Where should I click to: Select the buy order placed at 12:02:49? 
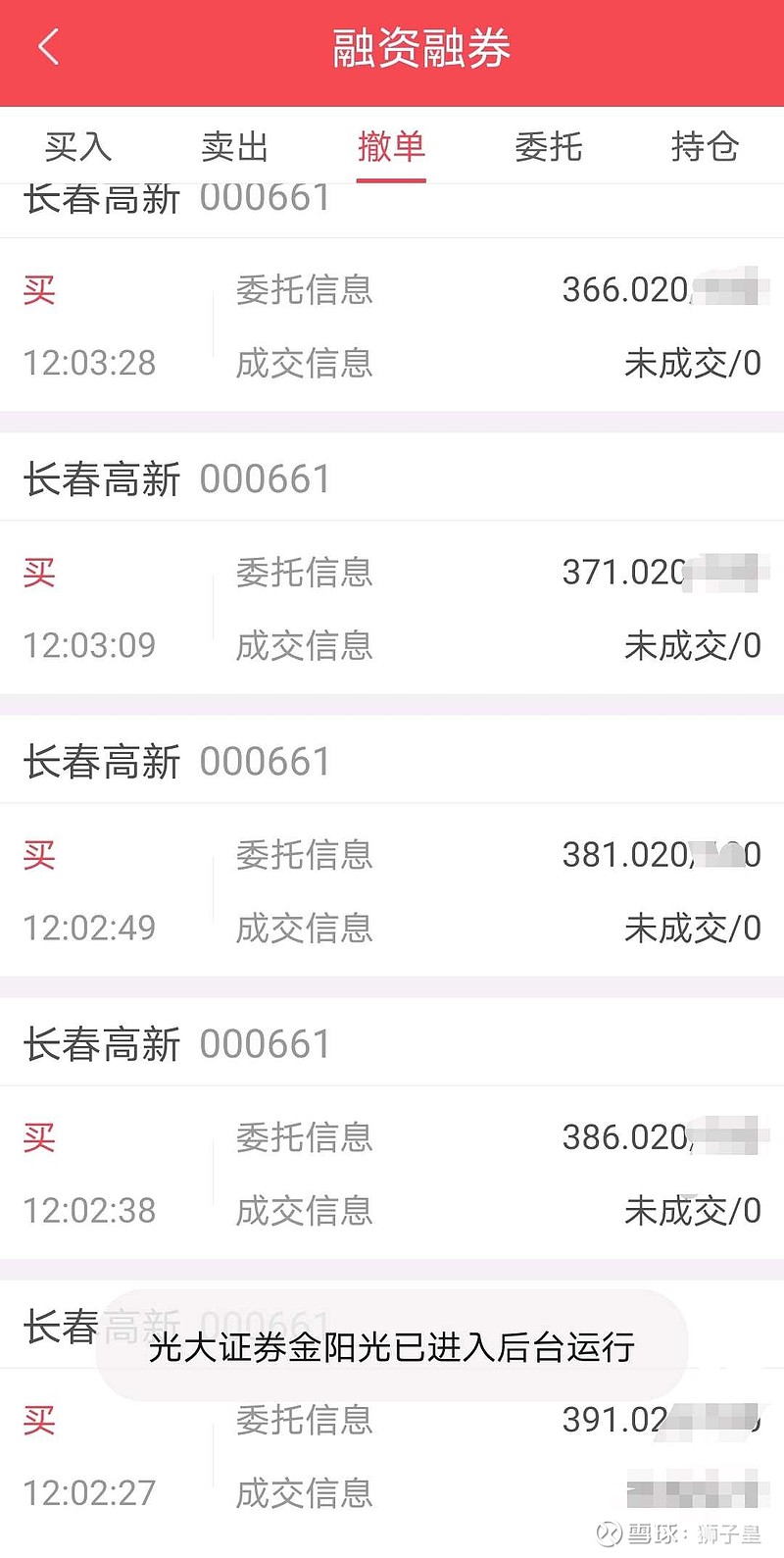coord(392,846)
